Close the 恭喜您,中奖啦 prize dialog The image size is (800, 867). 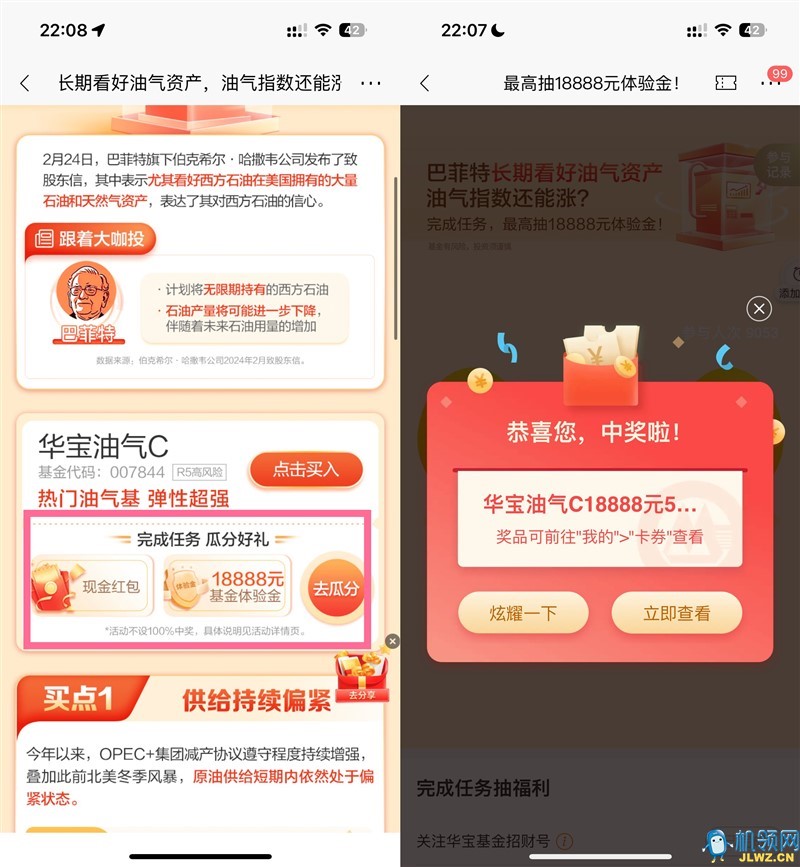coord(759,308)
